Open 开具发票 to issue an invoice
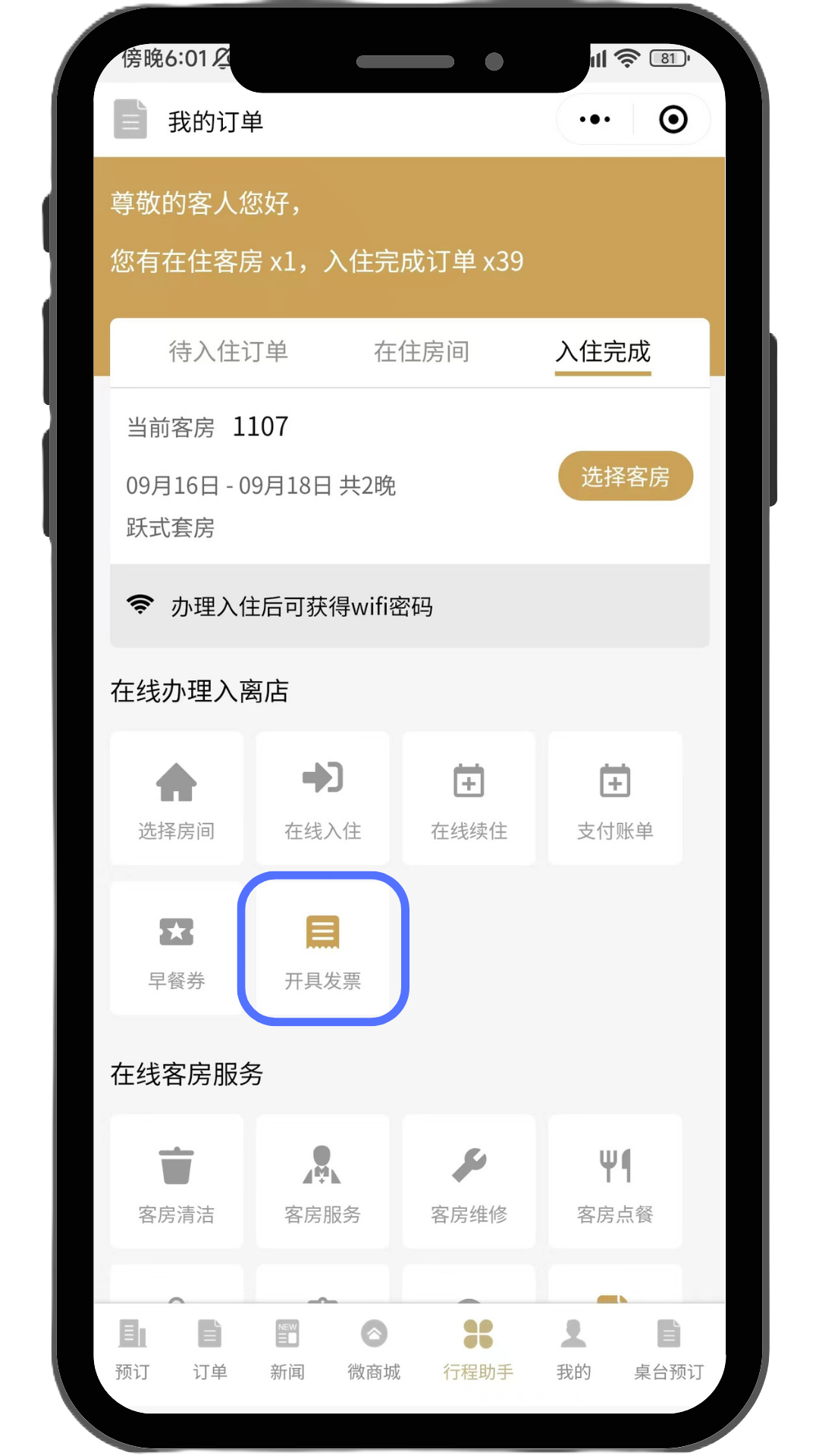 pos(323,949)
